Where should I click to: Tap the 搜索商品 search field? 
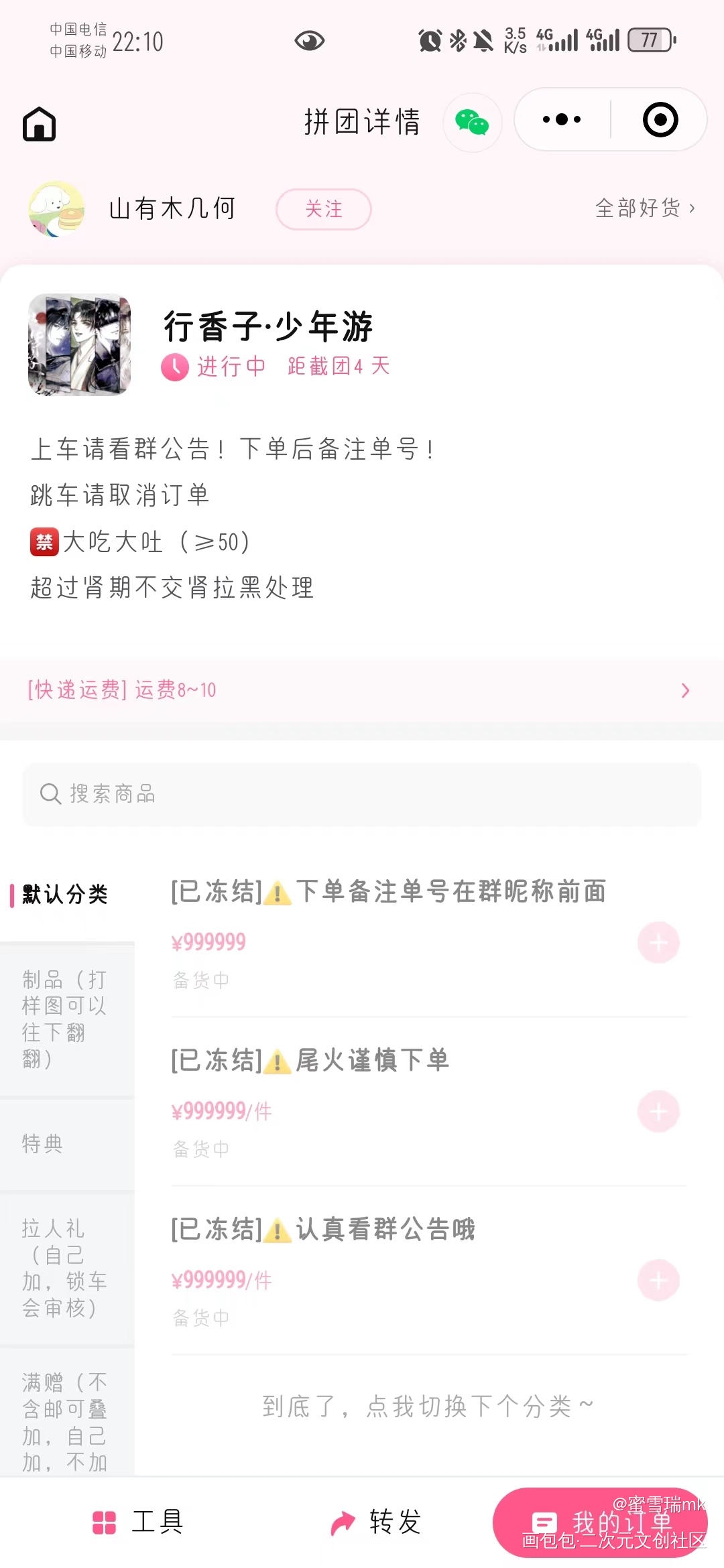coord(362,794)
